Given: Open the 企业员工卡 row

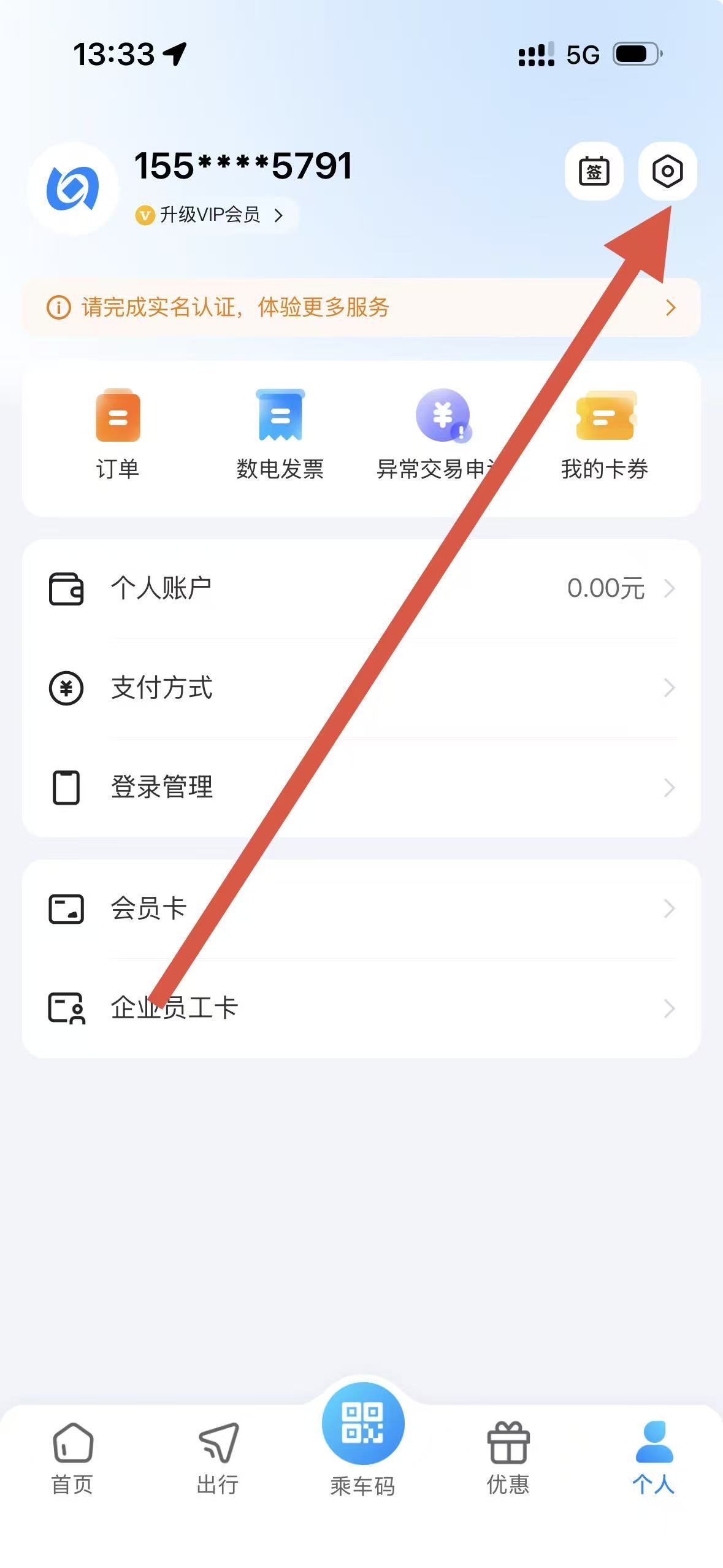Looking at the screenshot, I should coord(361,1009).
